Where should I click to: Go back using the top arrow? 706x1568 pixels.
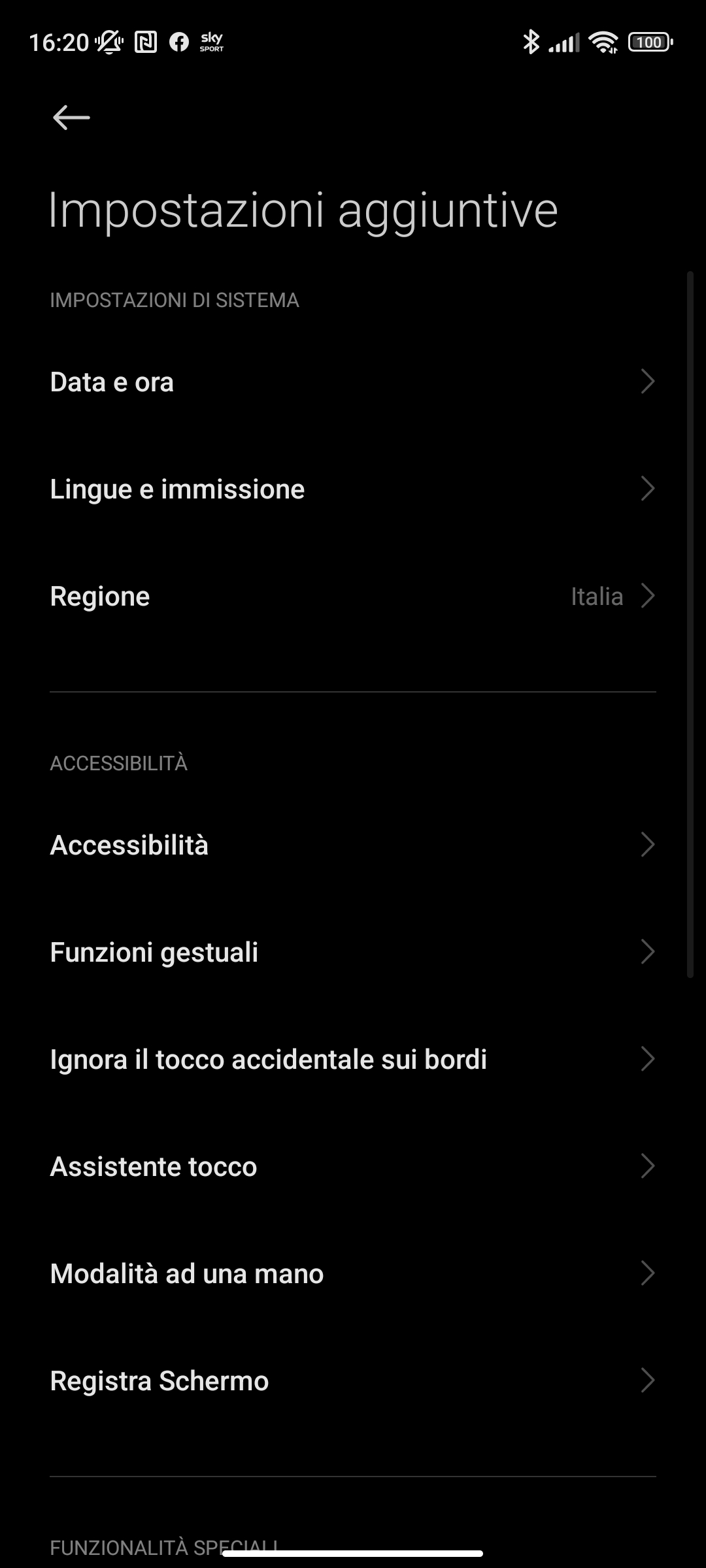click(x=71, y=118)
